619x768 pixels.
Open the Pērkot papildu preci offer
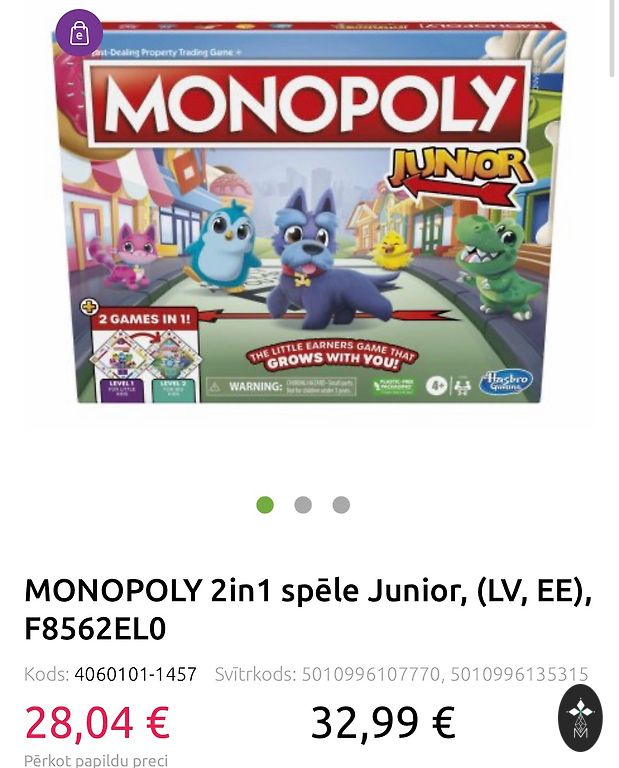pos(96,760)
